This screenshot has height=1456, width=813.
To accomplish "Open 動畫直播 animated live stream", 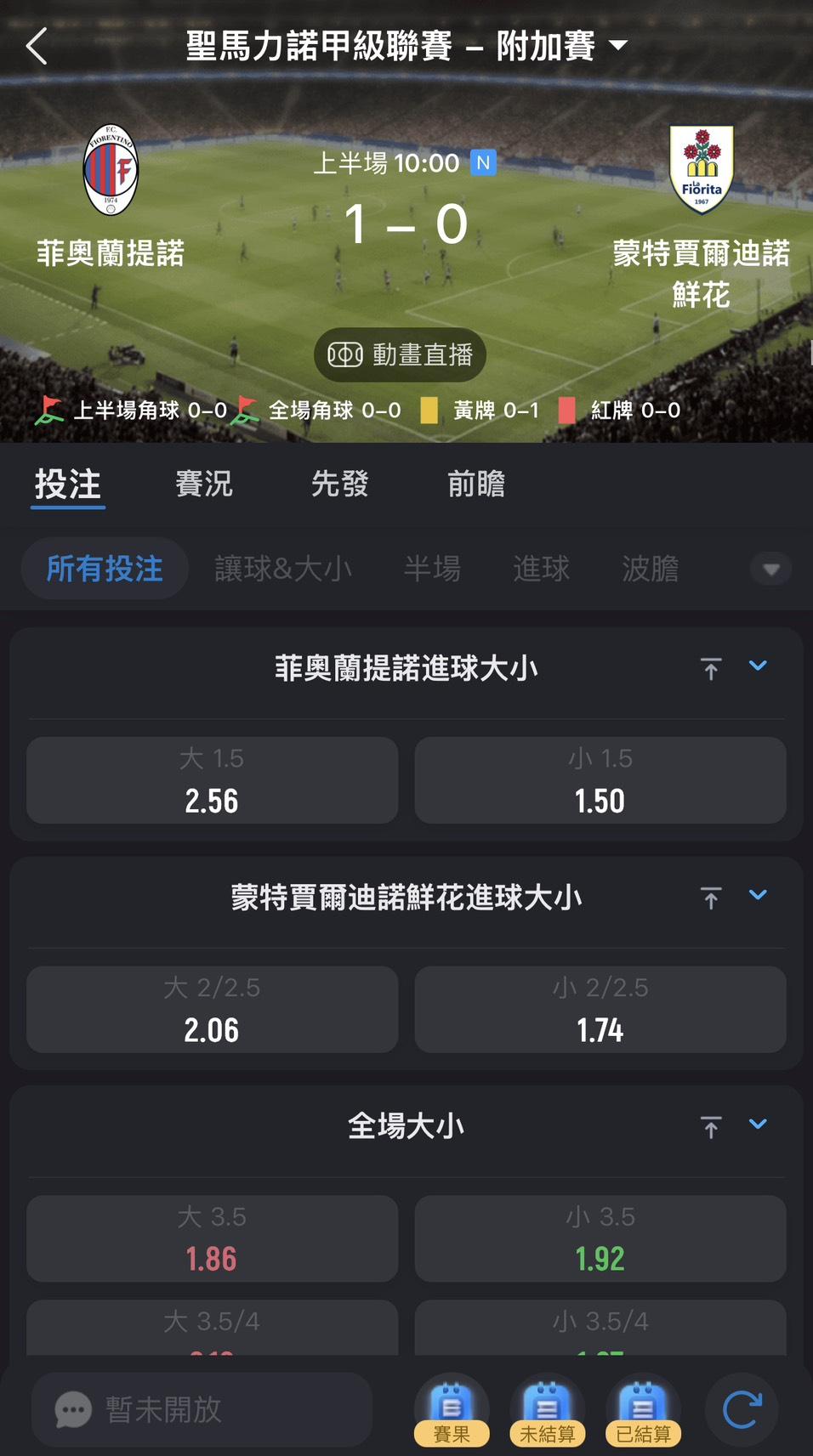I will [x=400, y=354].
